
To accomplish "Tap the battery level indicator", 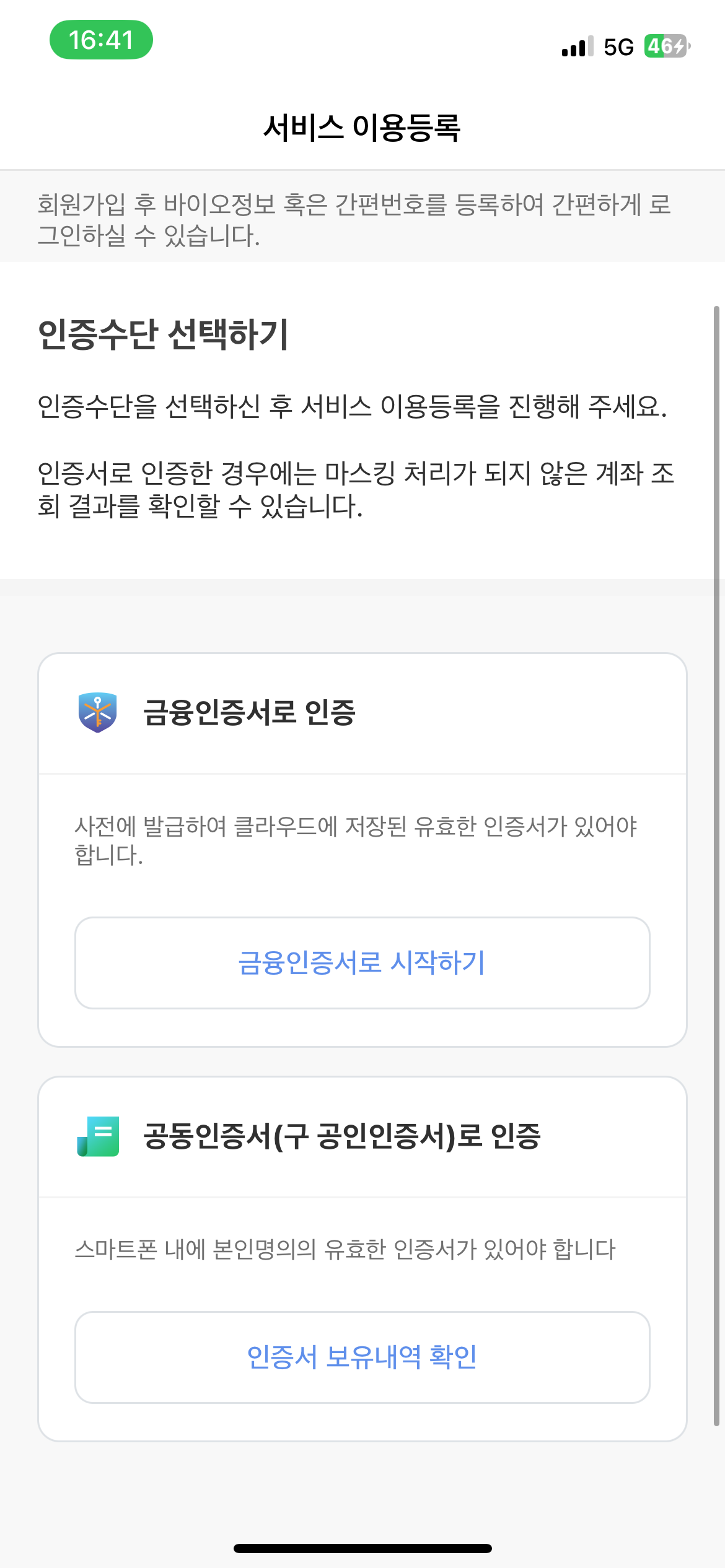I will pyautogui.click(x=664, y=46).
